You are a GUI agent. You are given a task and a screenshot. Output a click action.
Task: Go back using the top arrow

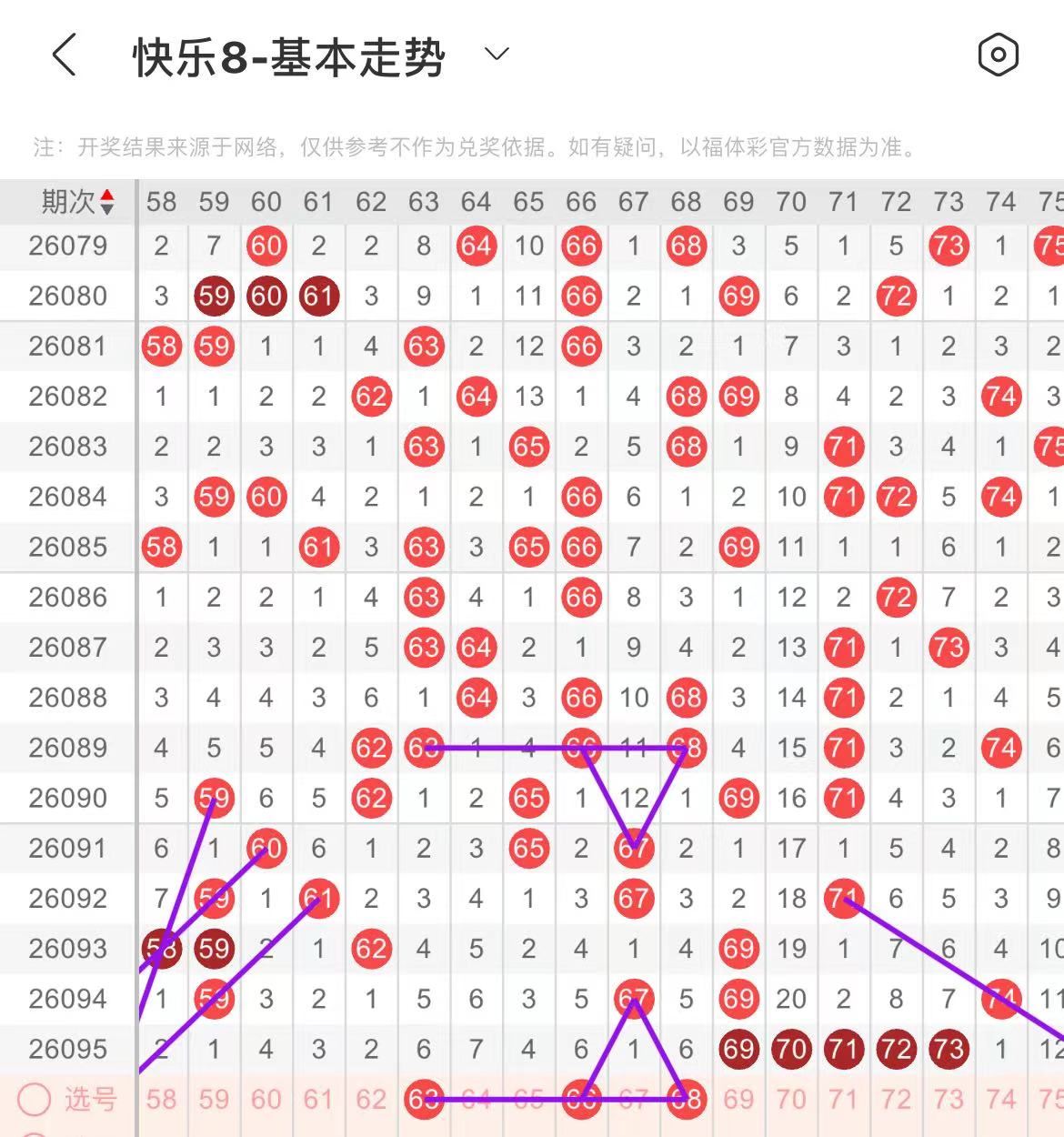[64, 55]
